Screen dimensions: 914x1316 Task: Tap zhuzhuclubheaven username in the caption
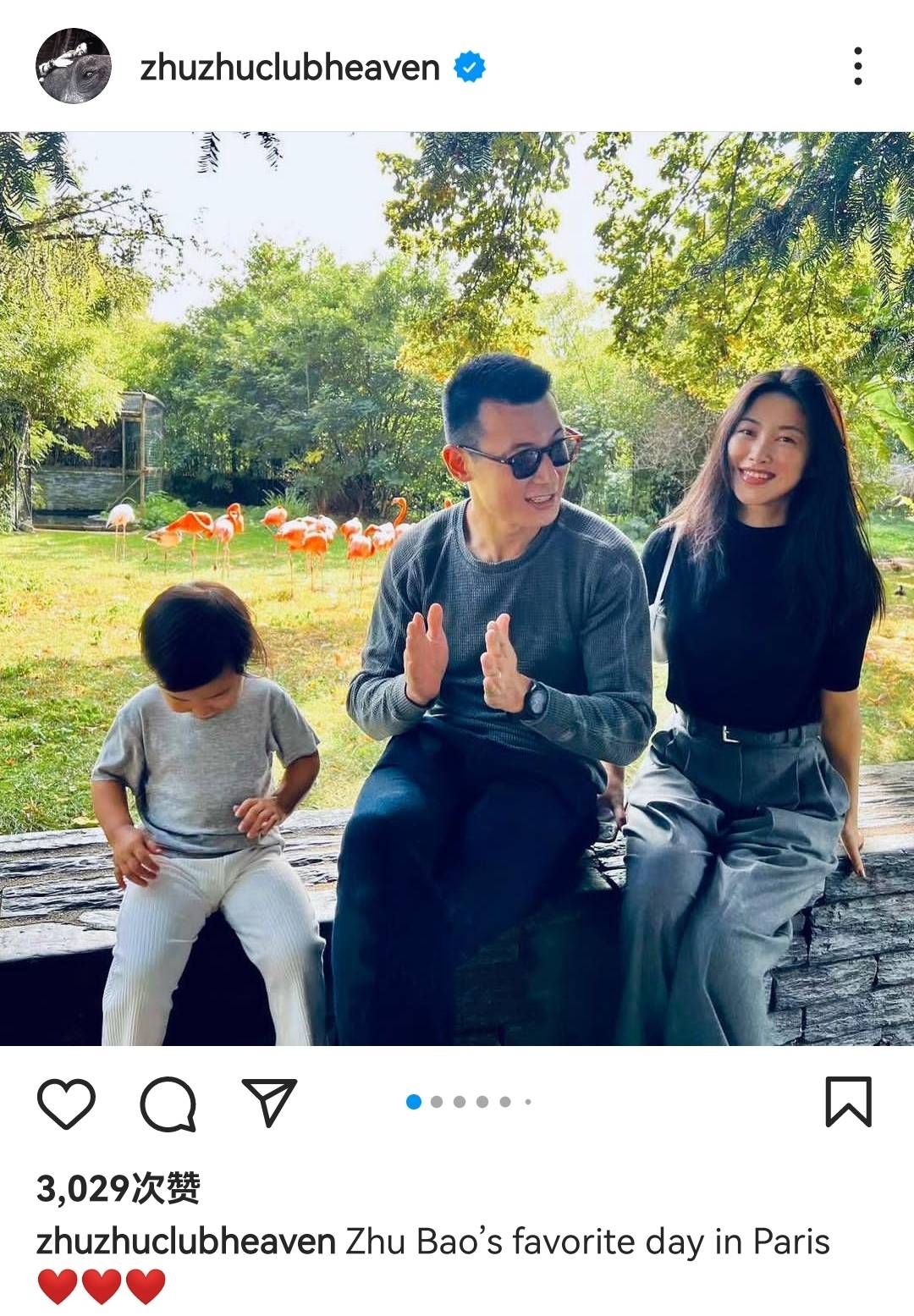click(186, 1242)
